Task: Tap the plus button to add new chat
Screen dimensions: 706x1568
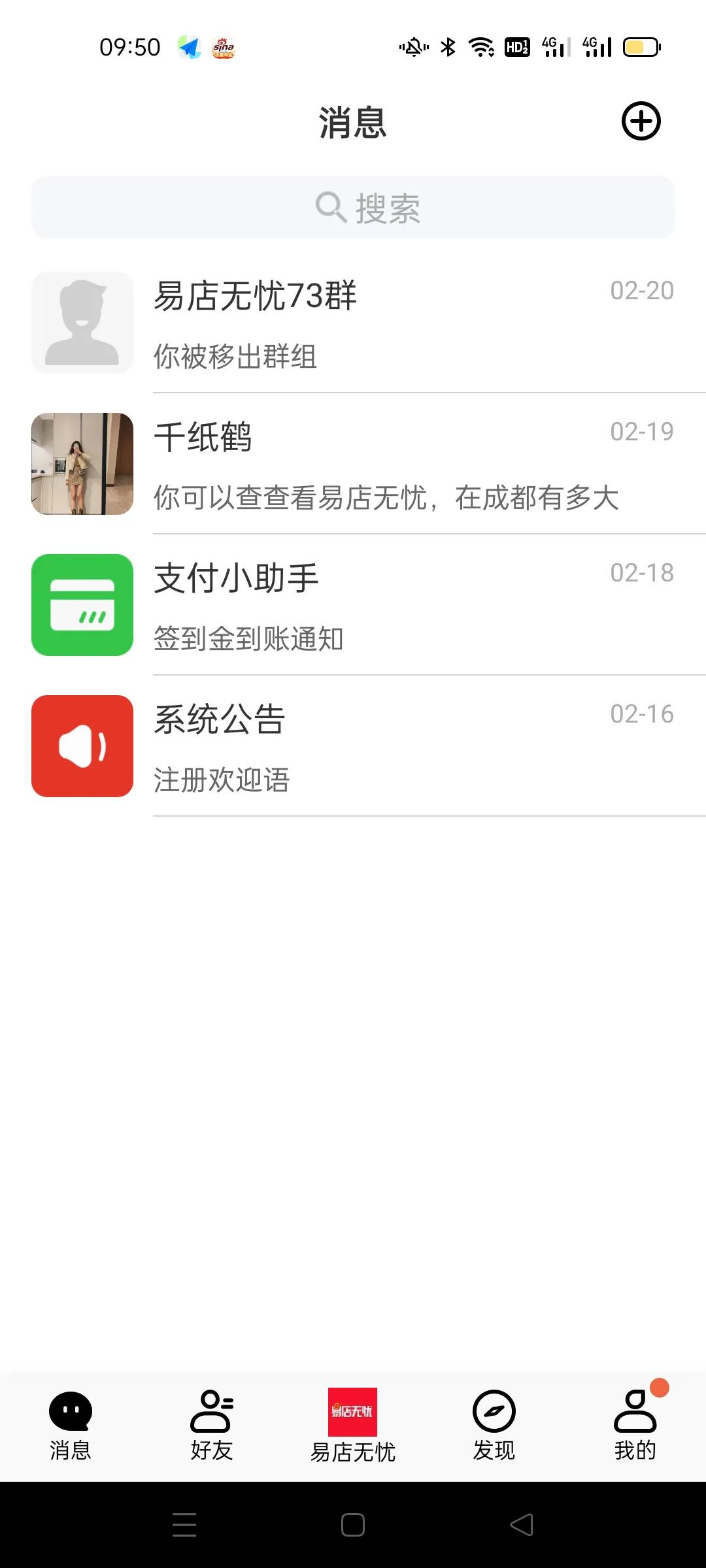Action: click(x=641, y=122)
